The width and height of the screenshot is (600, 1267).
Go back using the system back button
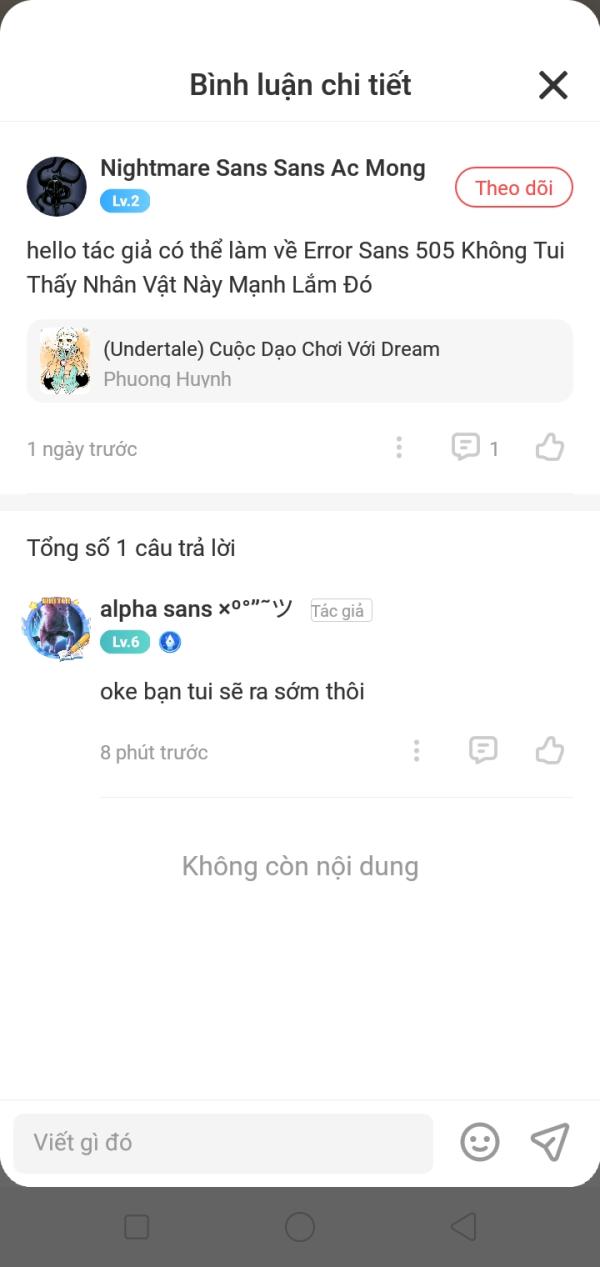tap(462, 1227)
